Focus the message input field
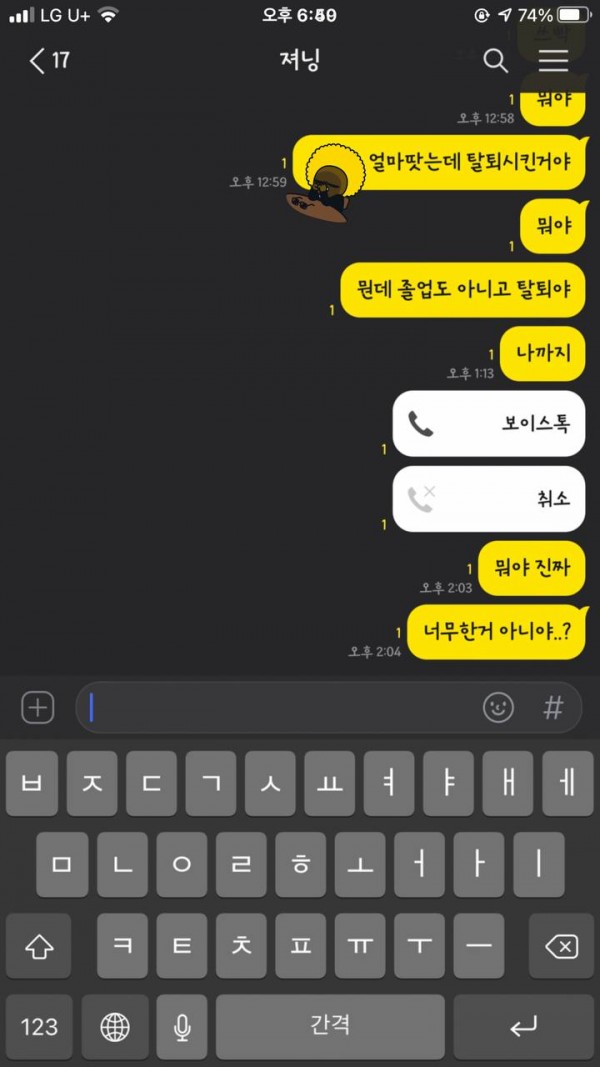Screen dimensions: 600x1067 coord(280,708)
